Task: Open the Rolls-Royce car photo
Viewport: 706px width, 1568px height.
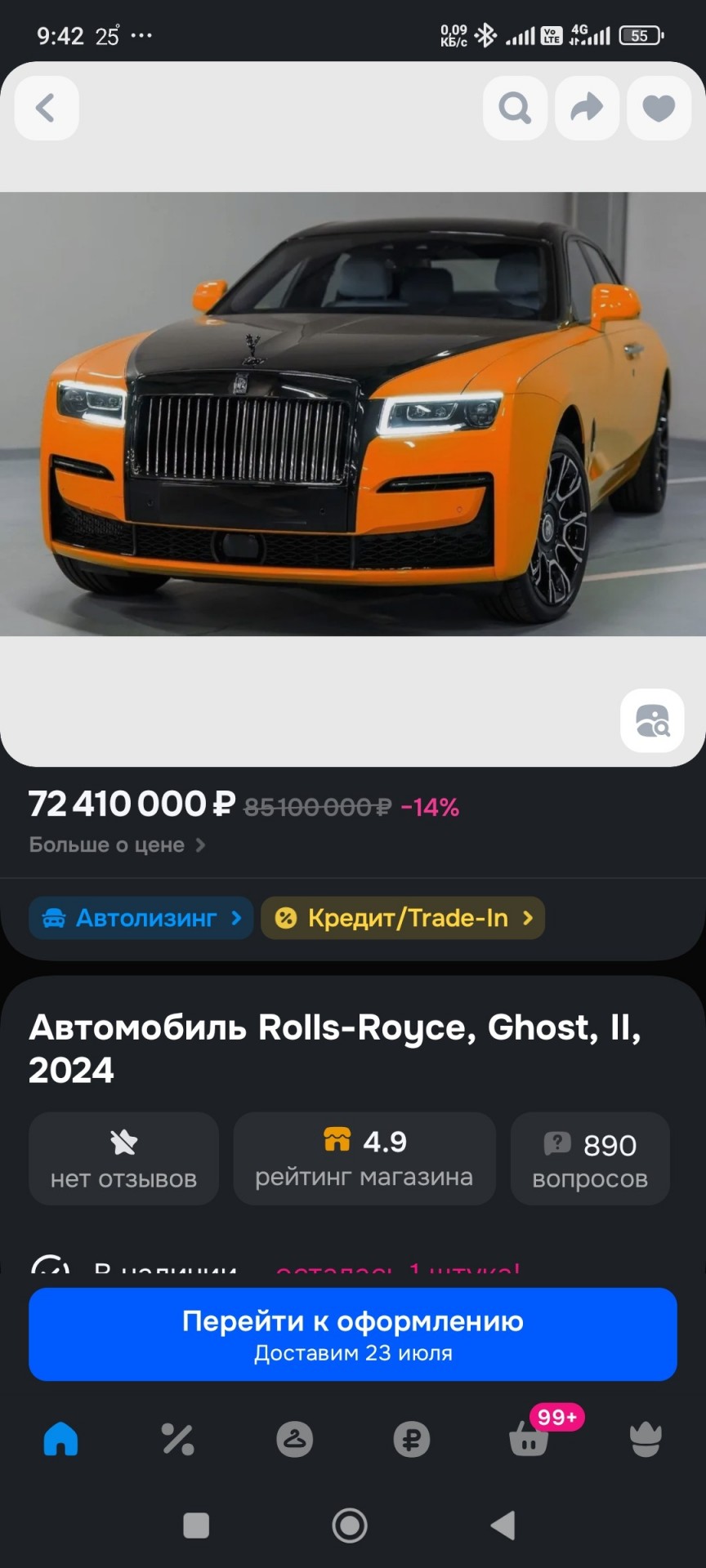Action: [x=353, y=413]
